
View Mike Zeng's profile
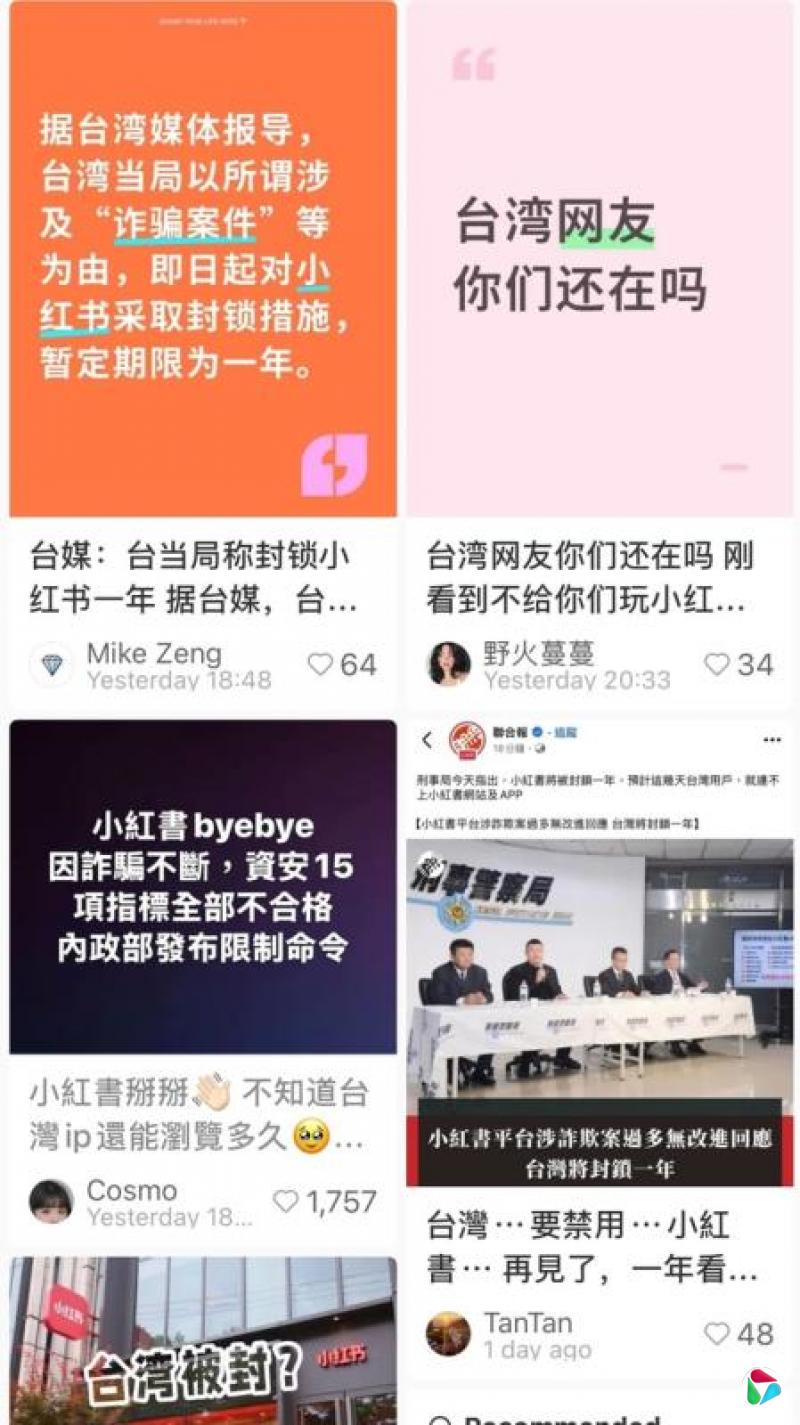51,665
